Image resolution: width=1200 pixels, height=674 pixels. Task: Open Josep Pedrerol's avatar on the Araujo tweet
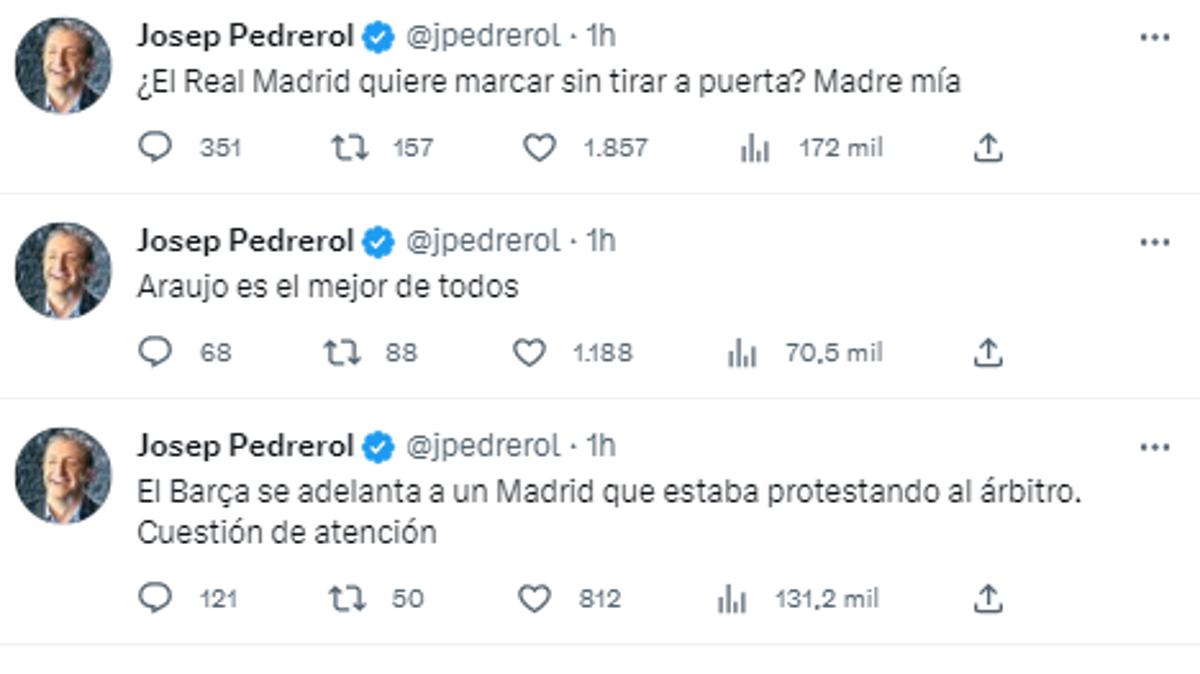coord(63,271)
